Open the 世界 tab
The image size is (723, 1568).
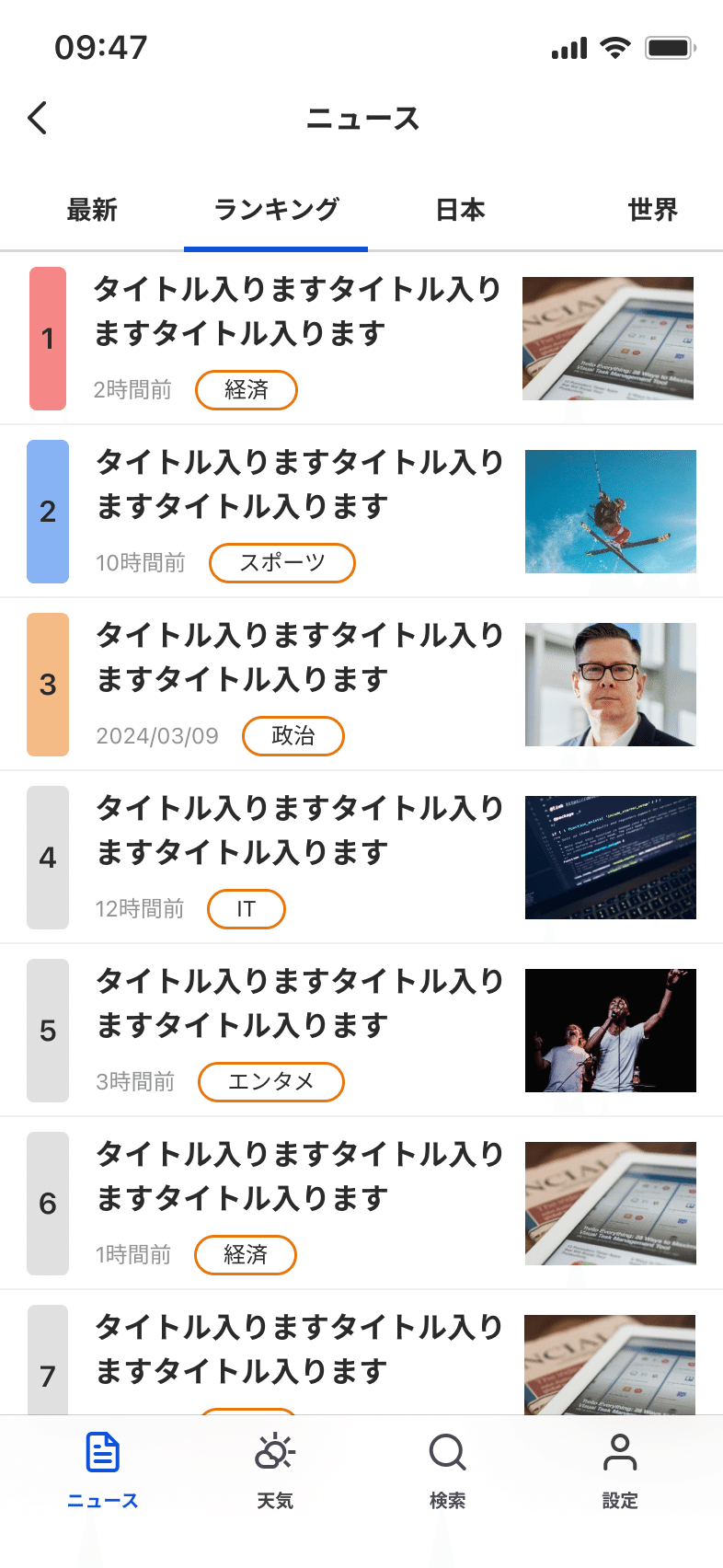pyautogui.click(x=652, y=210)
